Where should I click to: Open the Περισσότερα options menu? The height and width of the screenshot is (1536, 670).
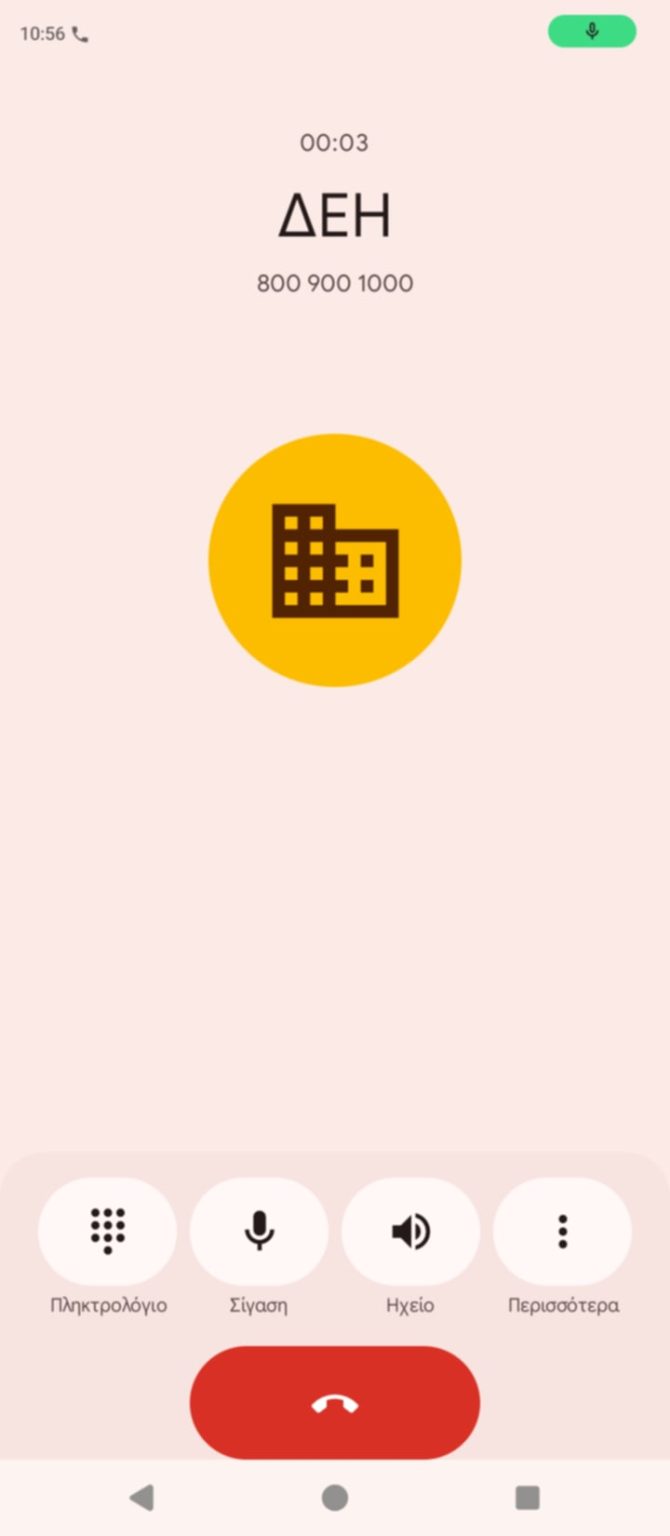[x=563, y=1231]
